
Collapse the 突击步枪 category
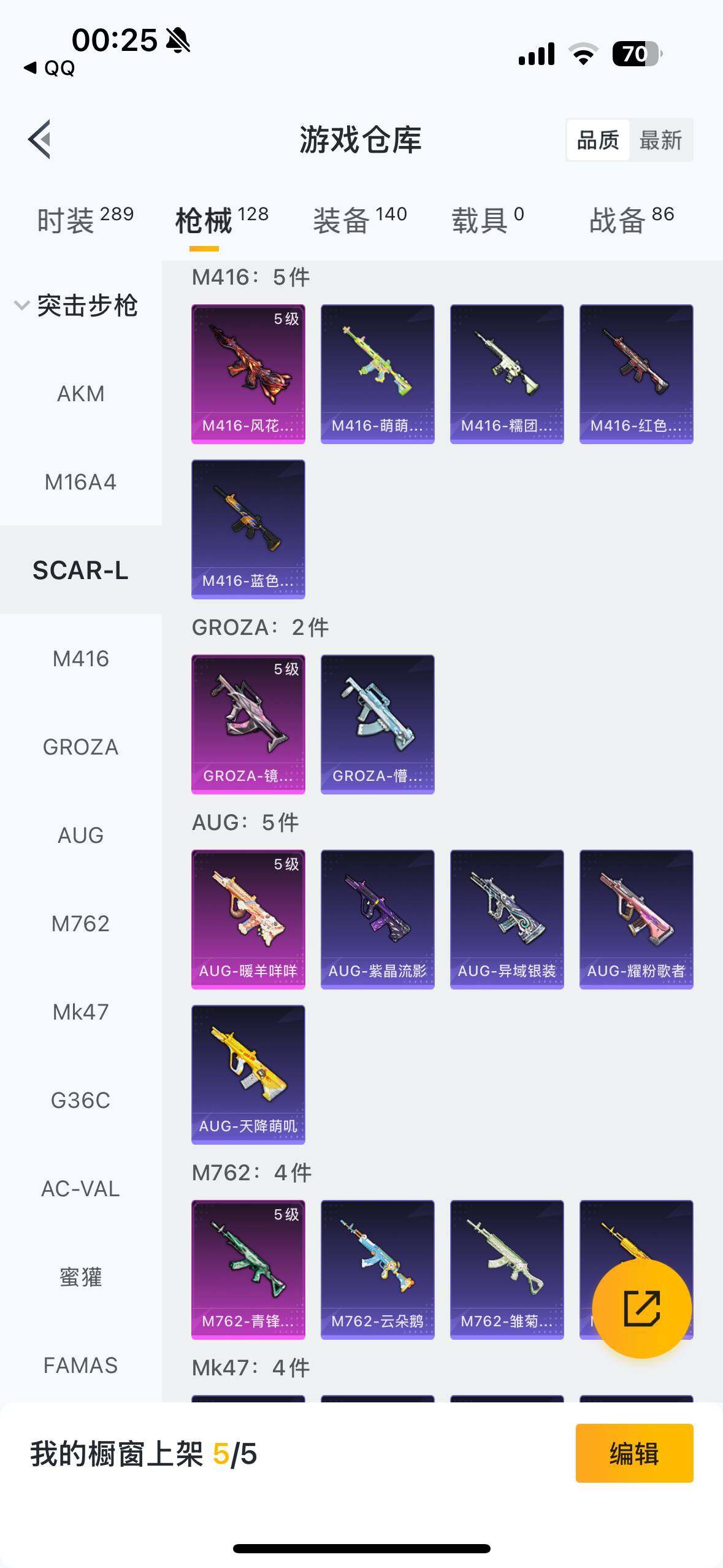point(77,306)
